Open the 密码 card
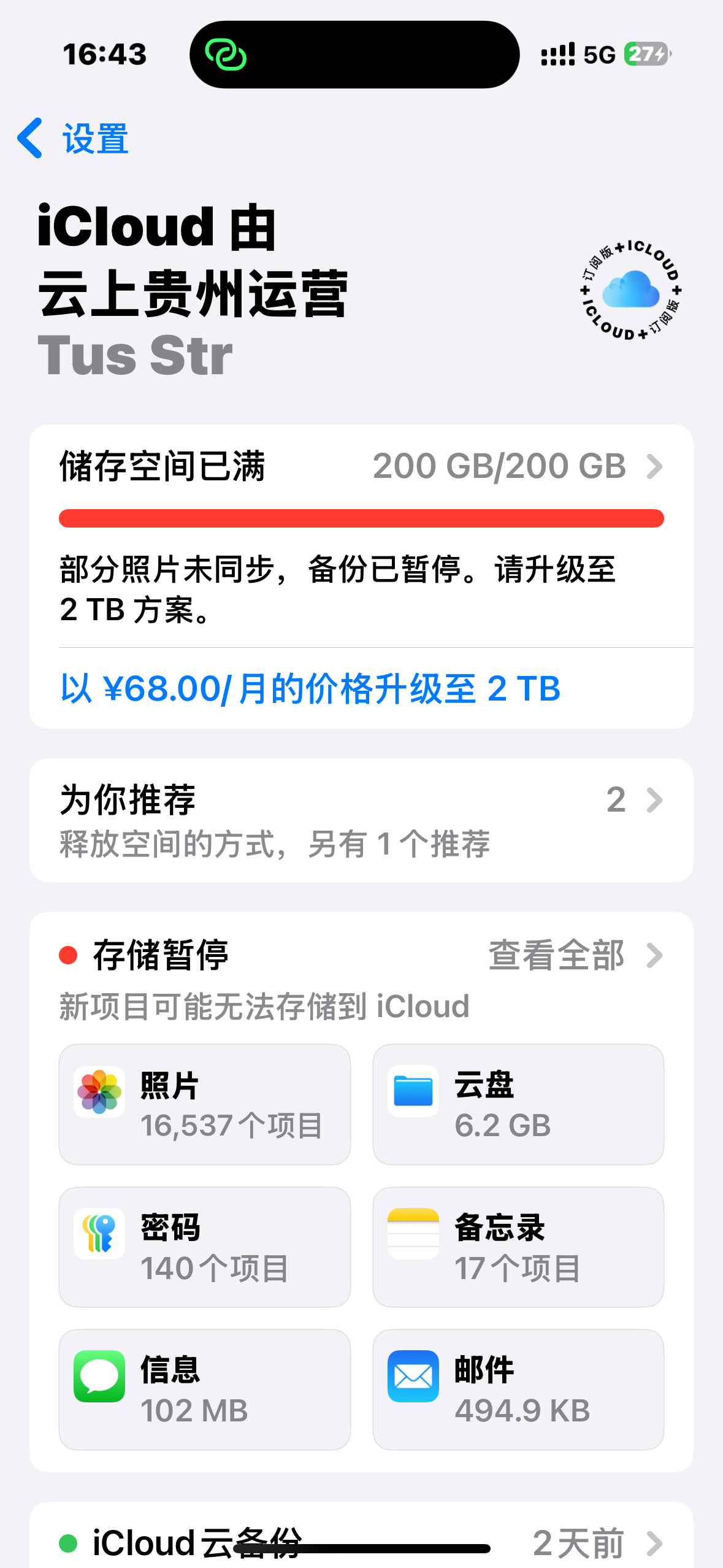Image resolution: width=723 pixels, height=1568 pixels. pyautogui.click(x=205, y=1247)
